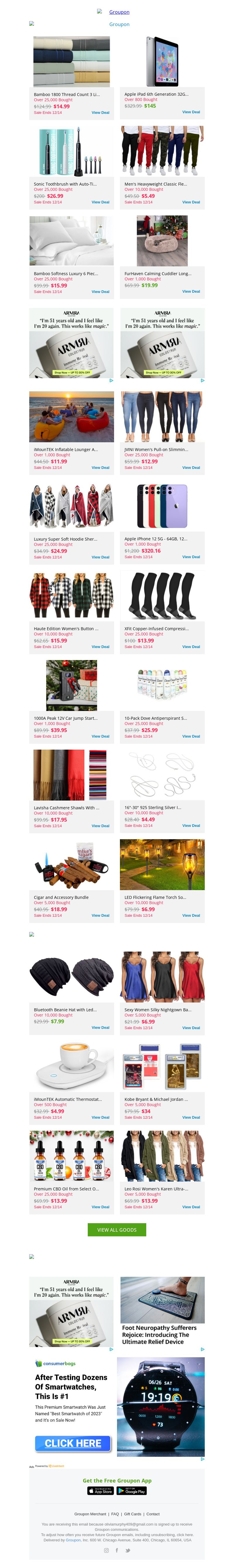The height and width of the screenshot is (1568, 234).
Task: View Deal for Bluetooth Beanie Hat
Action: point(100,1027)
